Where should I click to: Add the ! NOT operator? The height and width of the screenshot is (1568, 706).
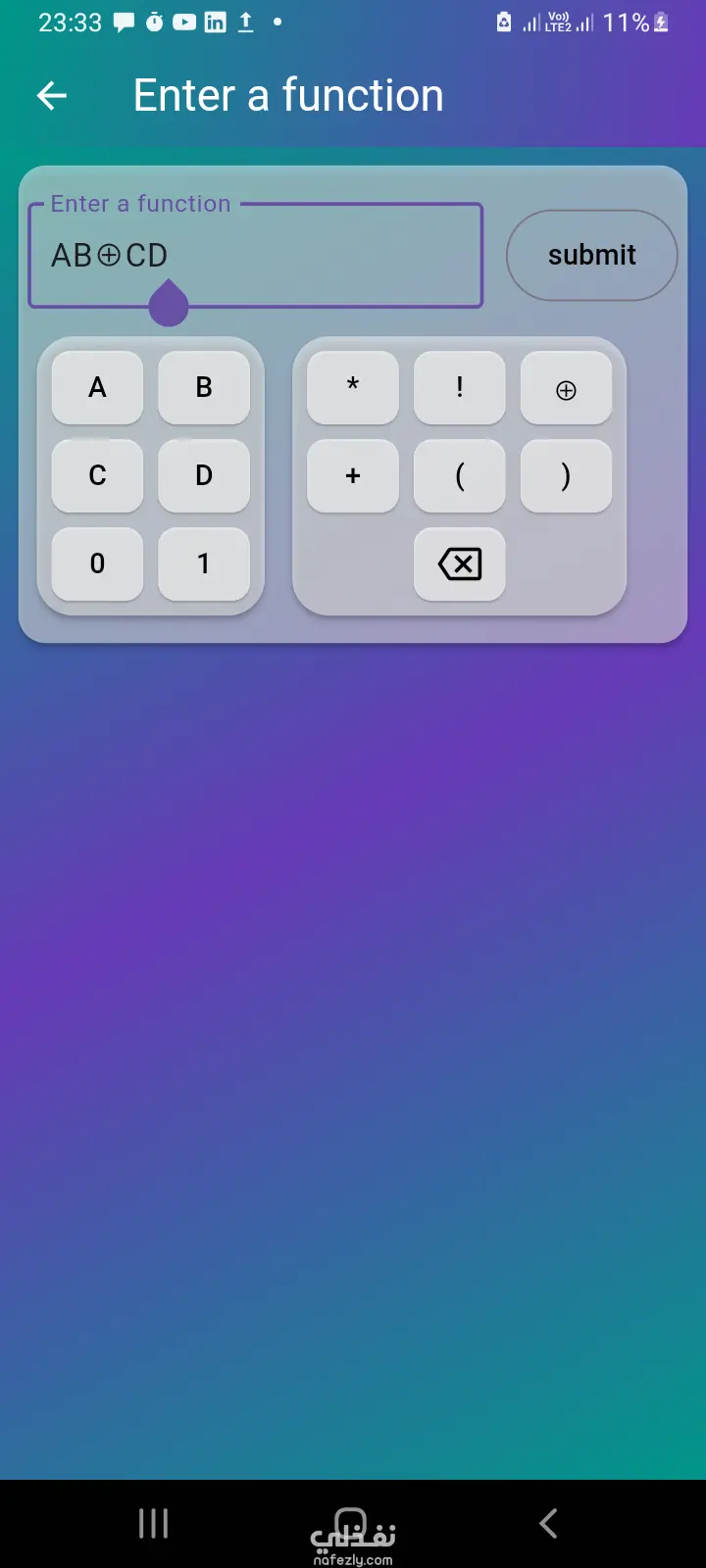click(459, 388)
